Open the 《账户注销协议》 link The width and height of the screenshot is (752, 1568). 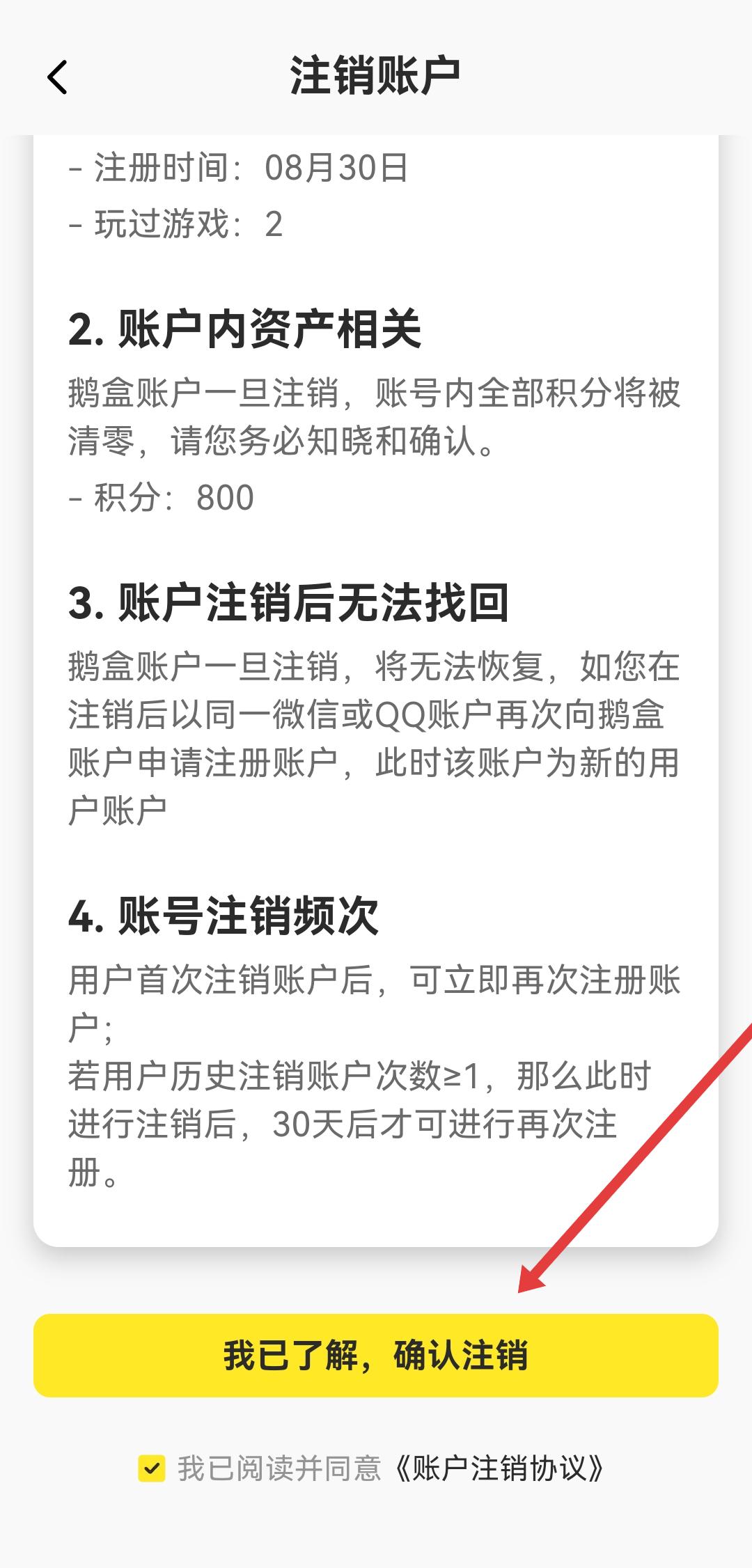(499, 1469)
